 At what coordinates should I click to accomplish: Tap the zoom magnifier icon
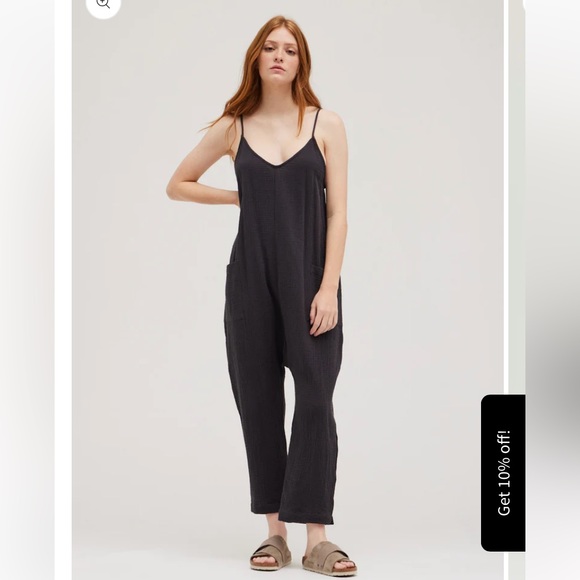tap(103, 4)
